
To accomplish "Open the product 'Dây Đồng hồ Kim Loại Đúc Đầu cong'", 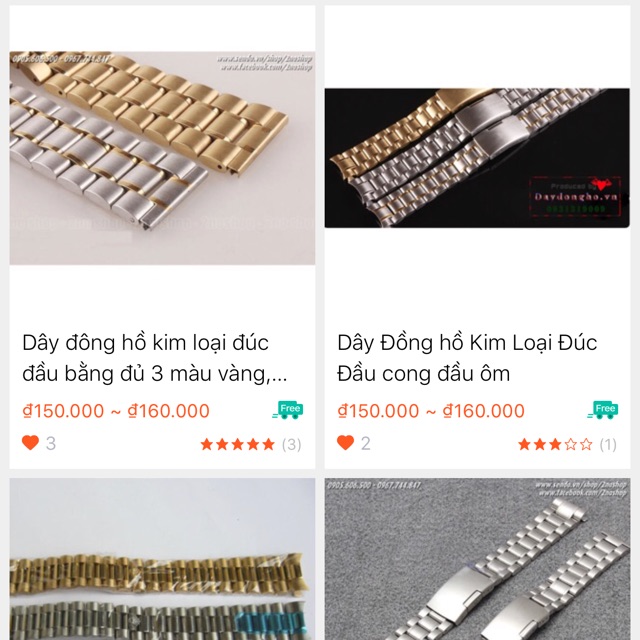I will point(468,358).
